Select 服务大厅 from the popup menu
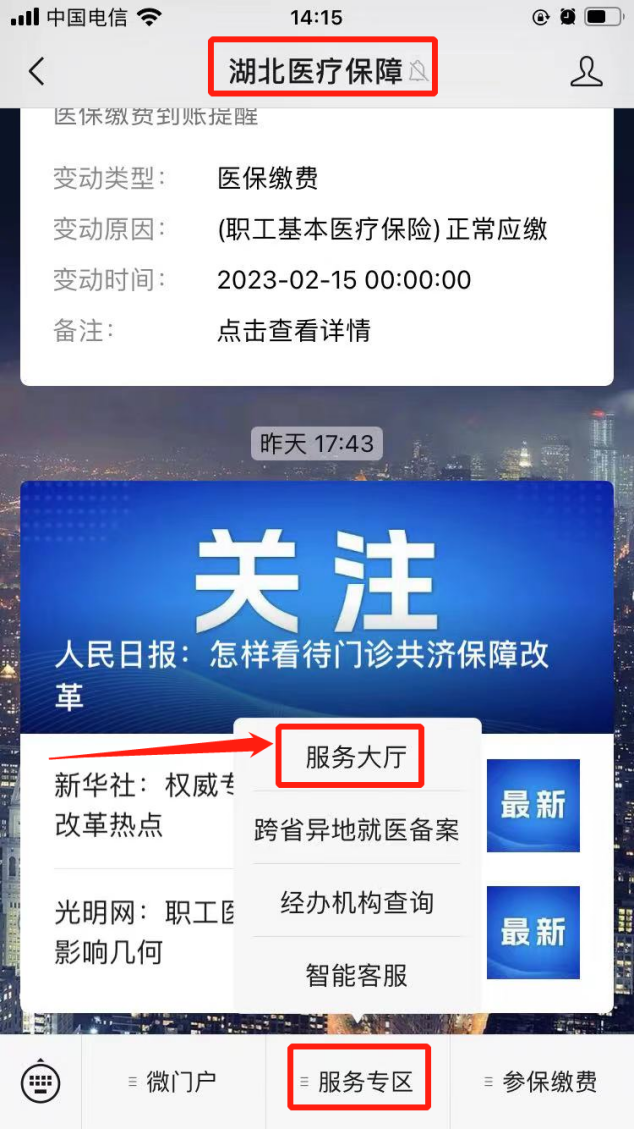 click(x=356, y=757)
